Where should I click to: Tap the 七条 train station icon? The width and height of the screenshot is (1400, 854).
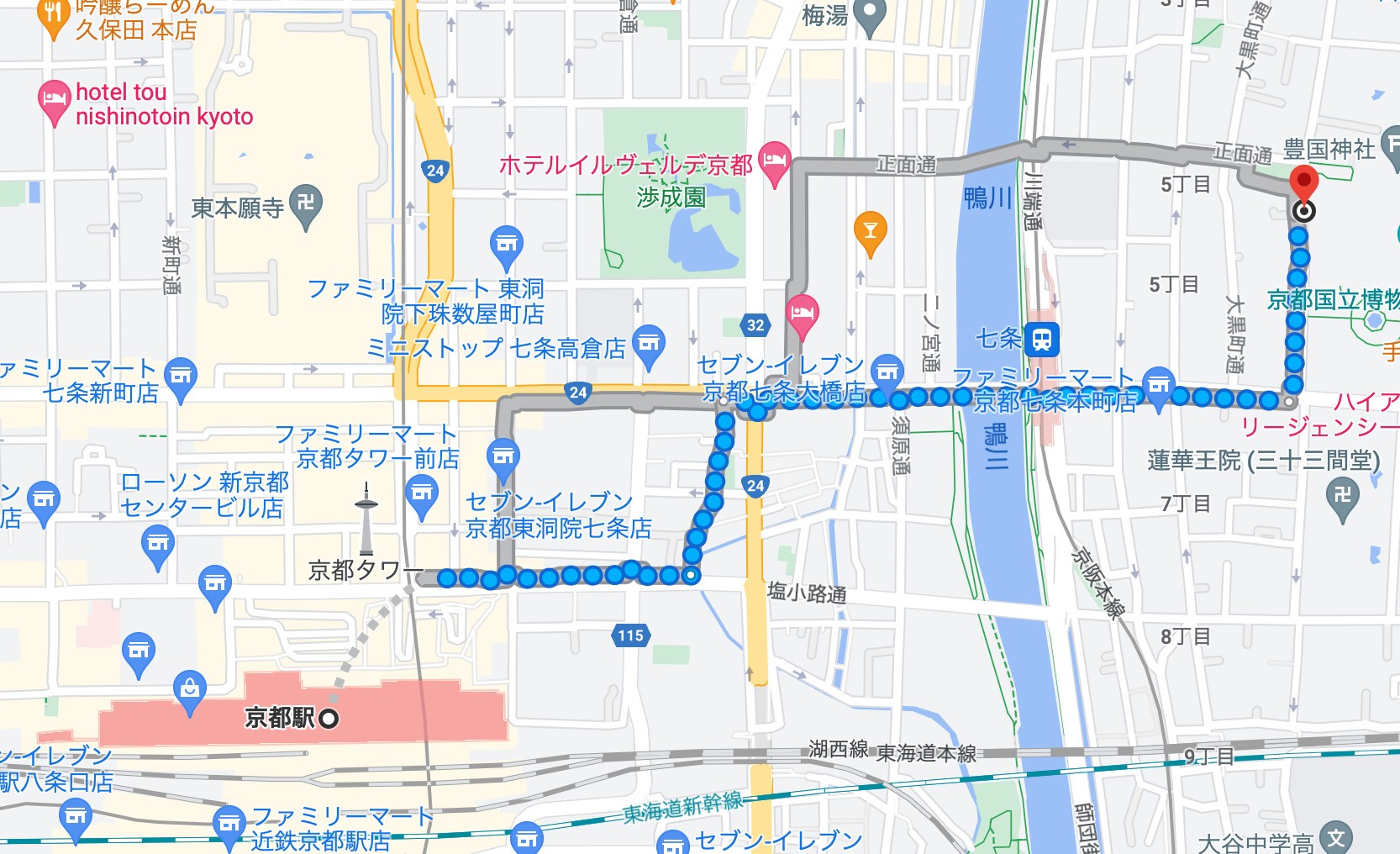click(1042, 340)
